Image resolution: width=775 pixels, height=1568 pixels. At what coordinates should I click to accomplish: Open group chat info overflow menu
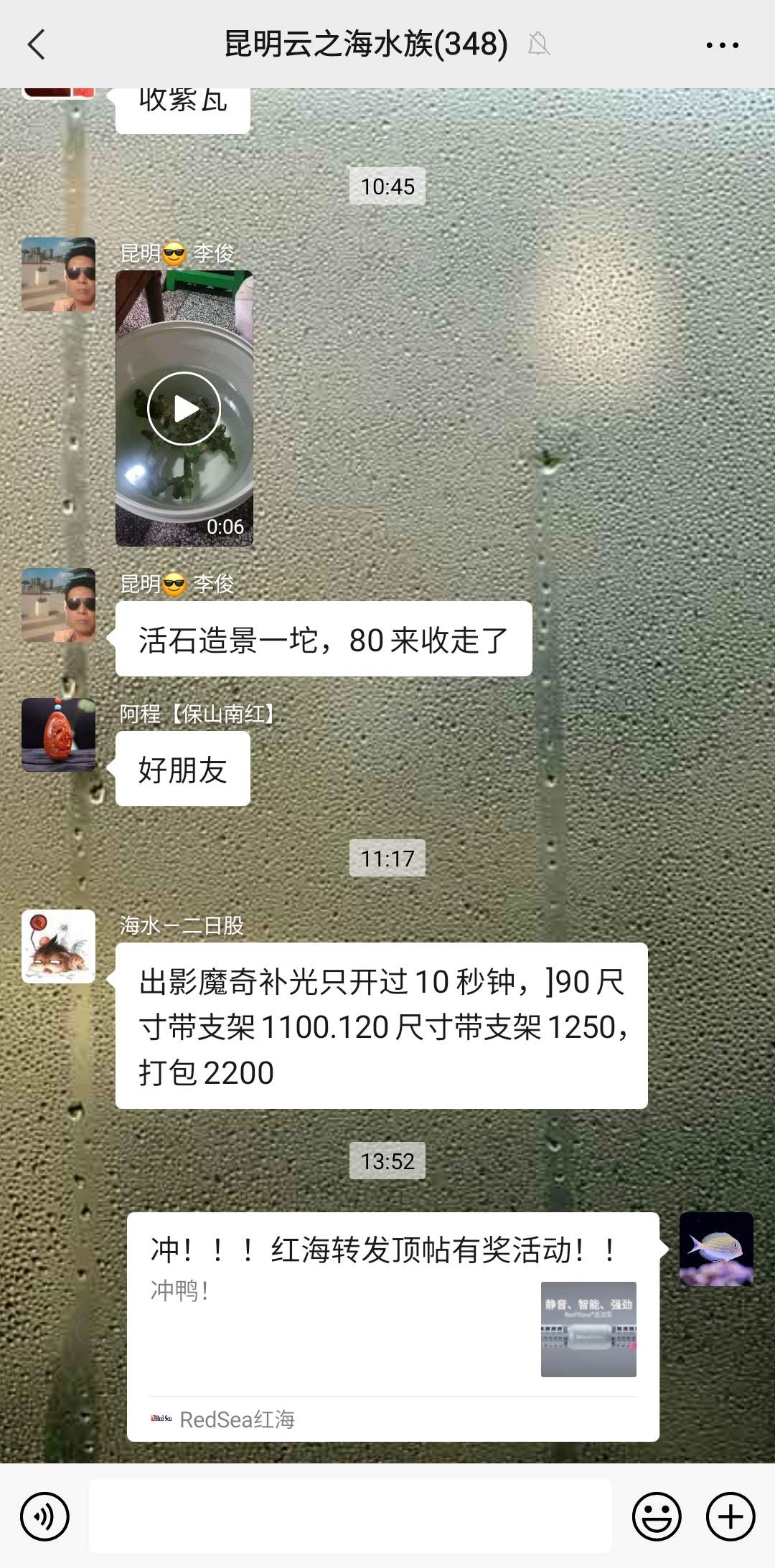click(722, 44)
